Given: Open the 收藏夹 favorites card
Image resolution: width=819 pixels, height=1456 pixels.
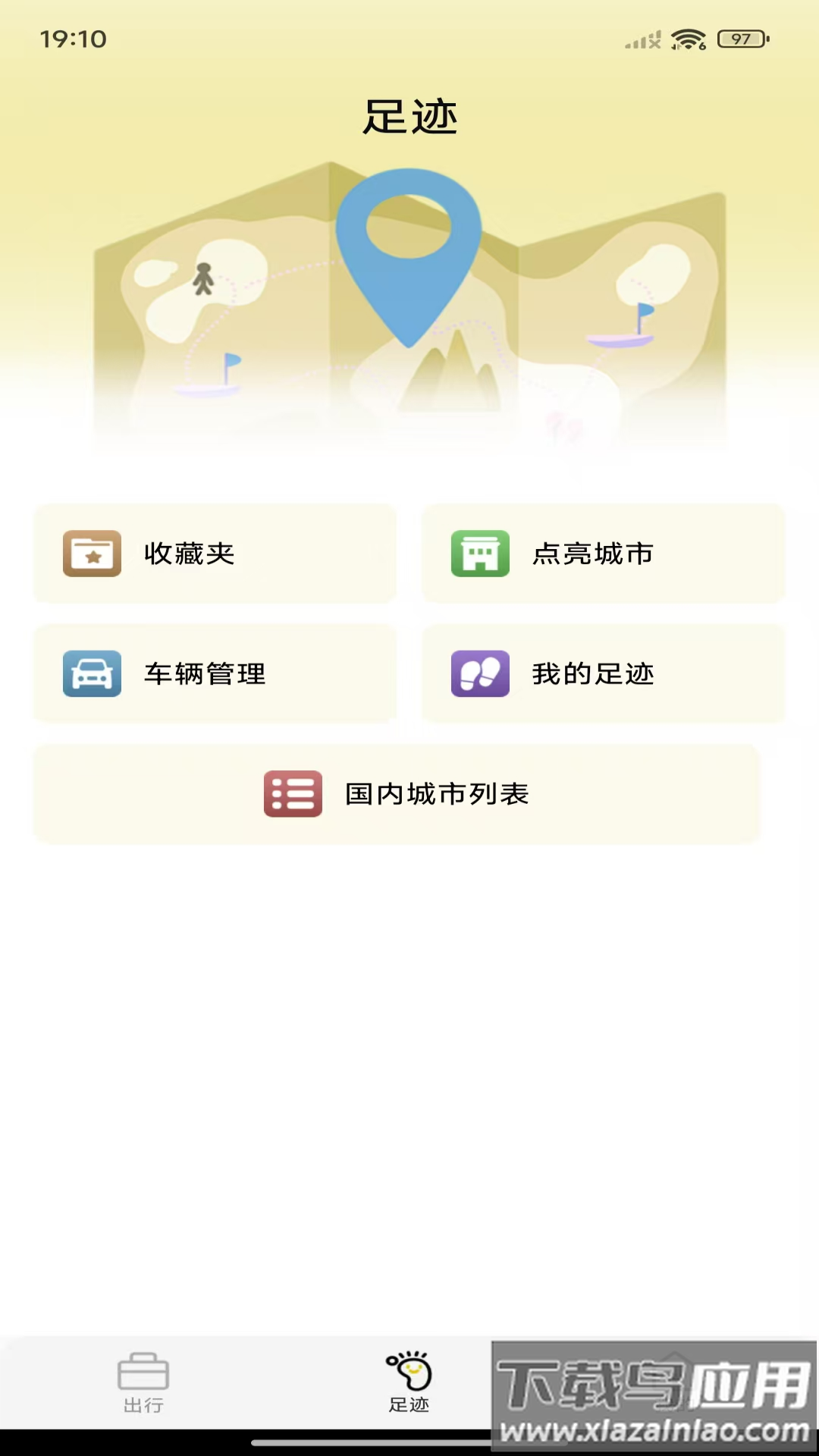Looking at the screenshot, I should click(x=215, y=554).
